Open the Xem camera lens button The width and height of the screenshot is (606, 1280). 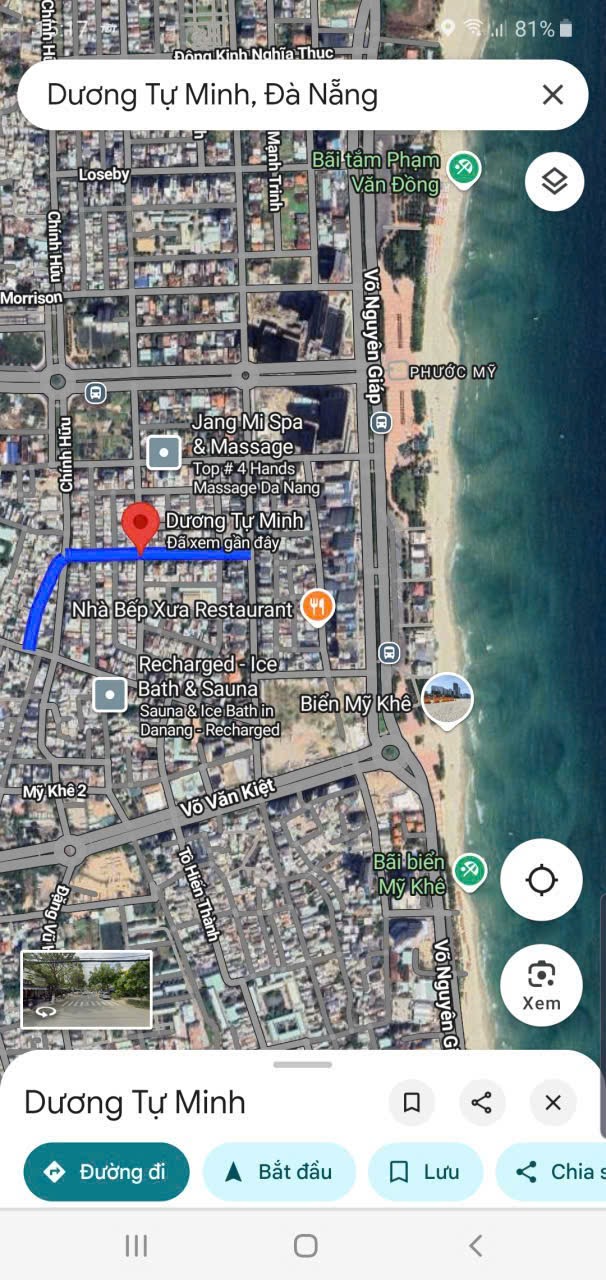(541, 985)
